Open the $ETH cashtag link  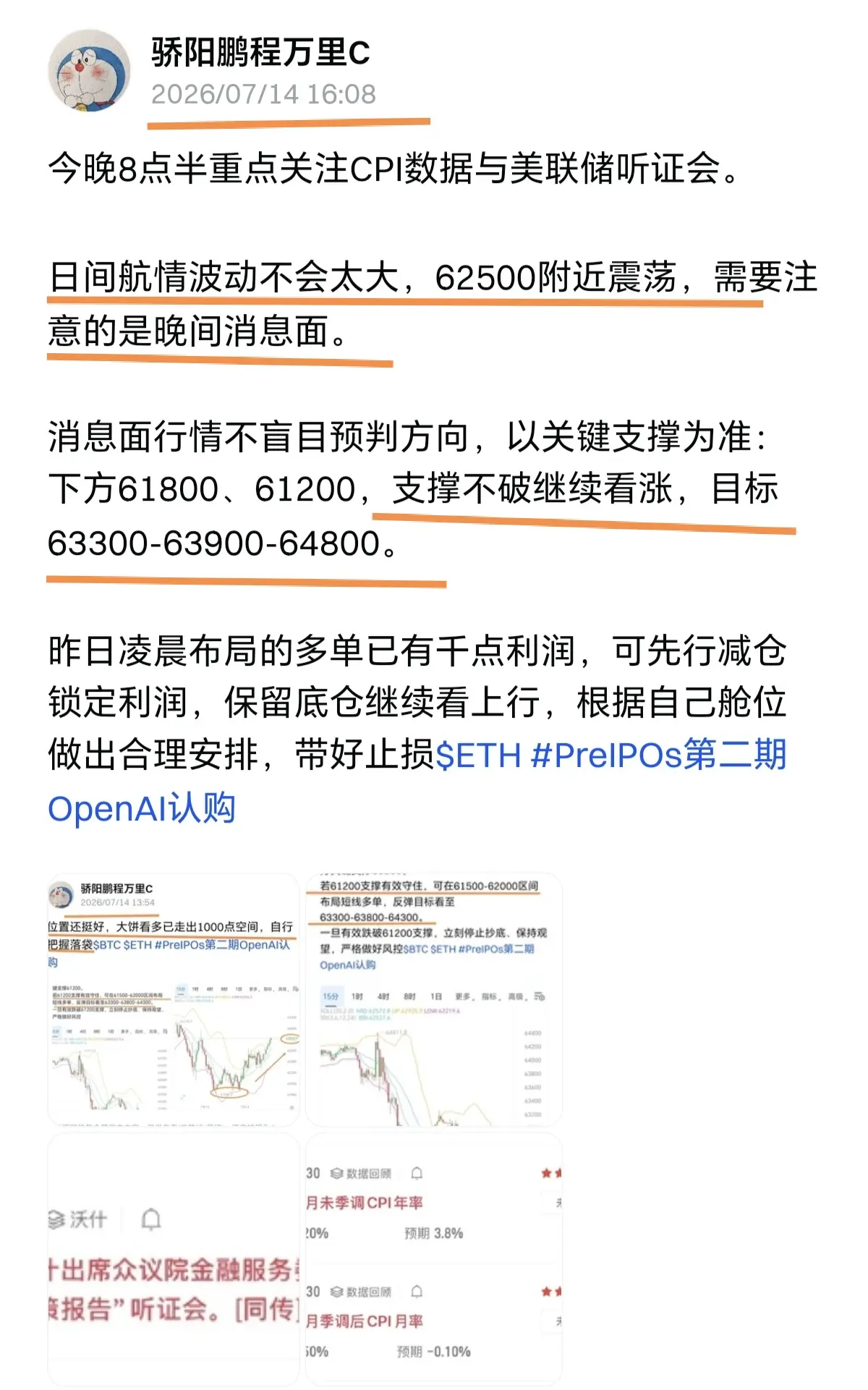[x=478, y=755]
